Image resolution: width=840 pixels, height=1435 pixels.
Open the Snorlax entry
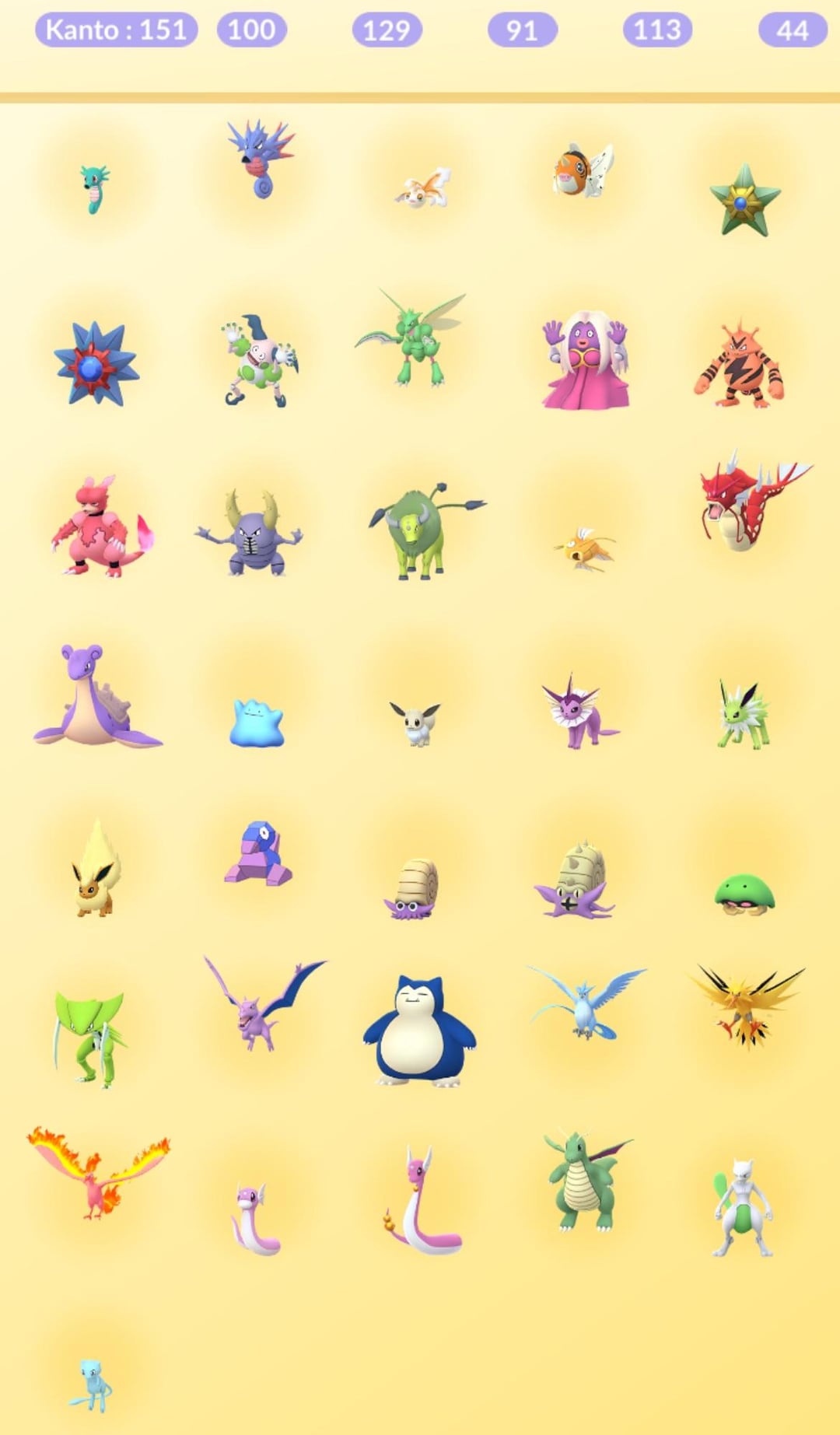[x=418, y=1031]
